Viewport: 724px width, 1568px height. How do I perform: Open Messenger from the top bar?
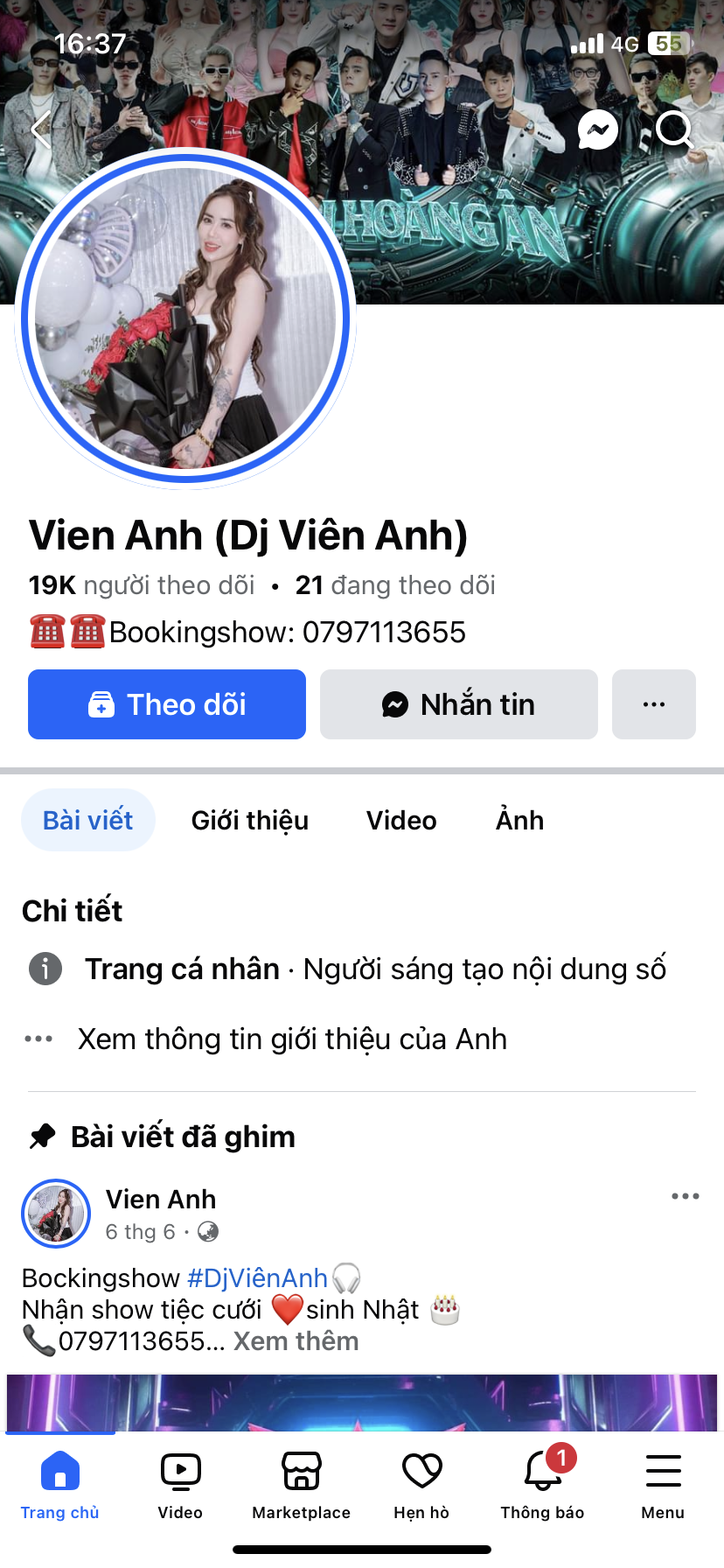pos(598,130)
